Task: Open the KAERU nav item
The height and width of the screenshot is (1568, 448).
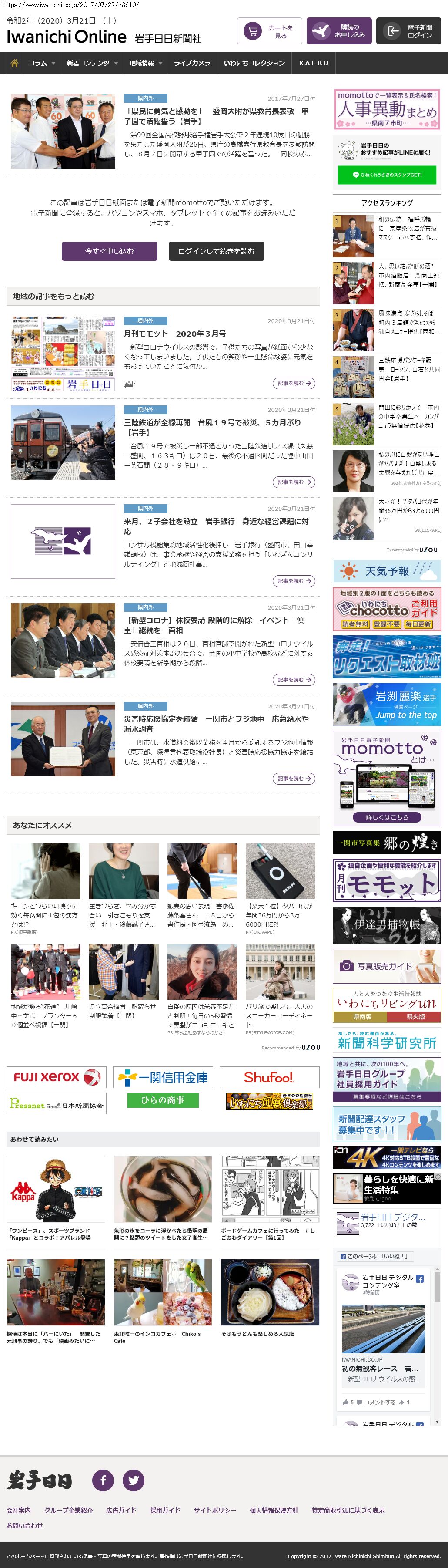Action: coord(314,63)
